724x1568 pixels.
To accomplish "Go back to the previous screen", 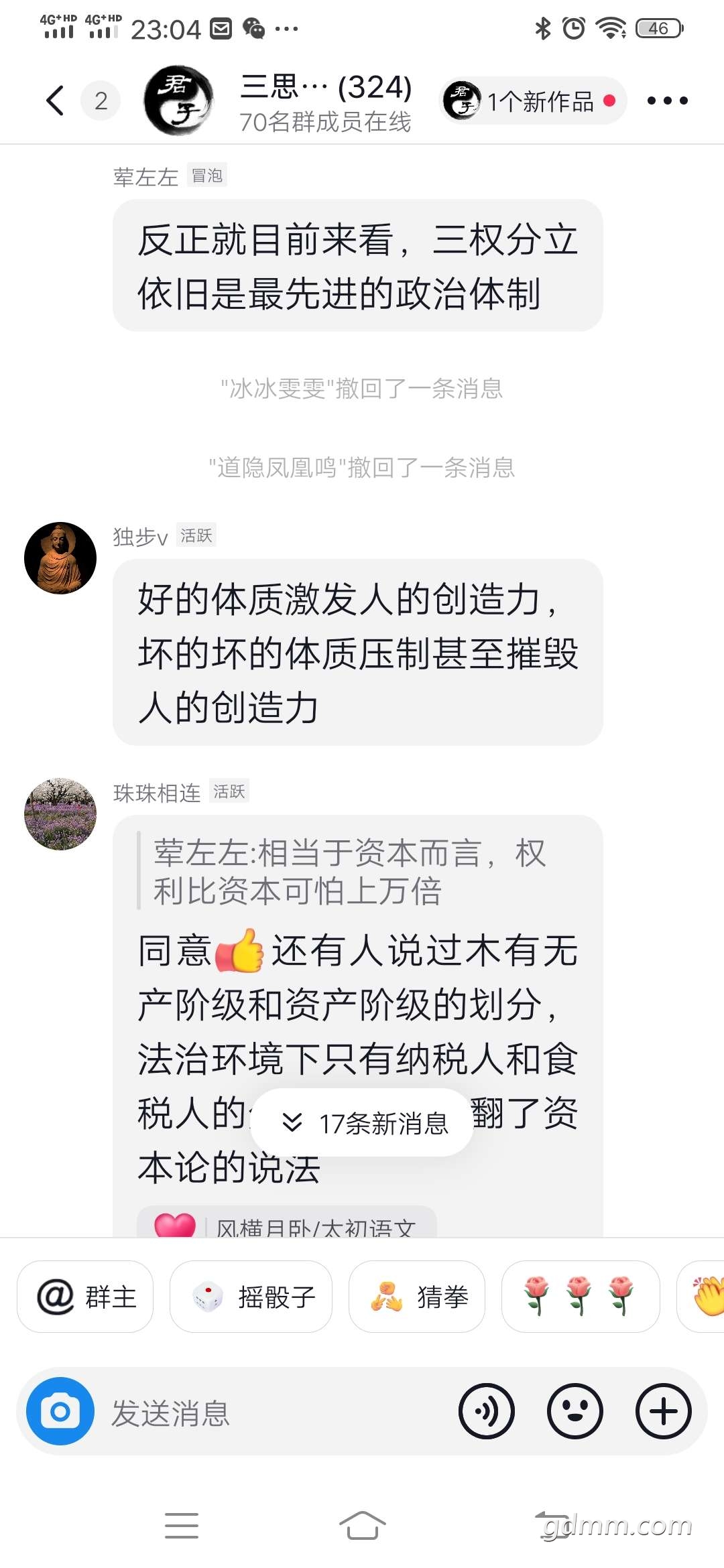I will pyautogui.click(x=56, y=101).
